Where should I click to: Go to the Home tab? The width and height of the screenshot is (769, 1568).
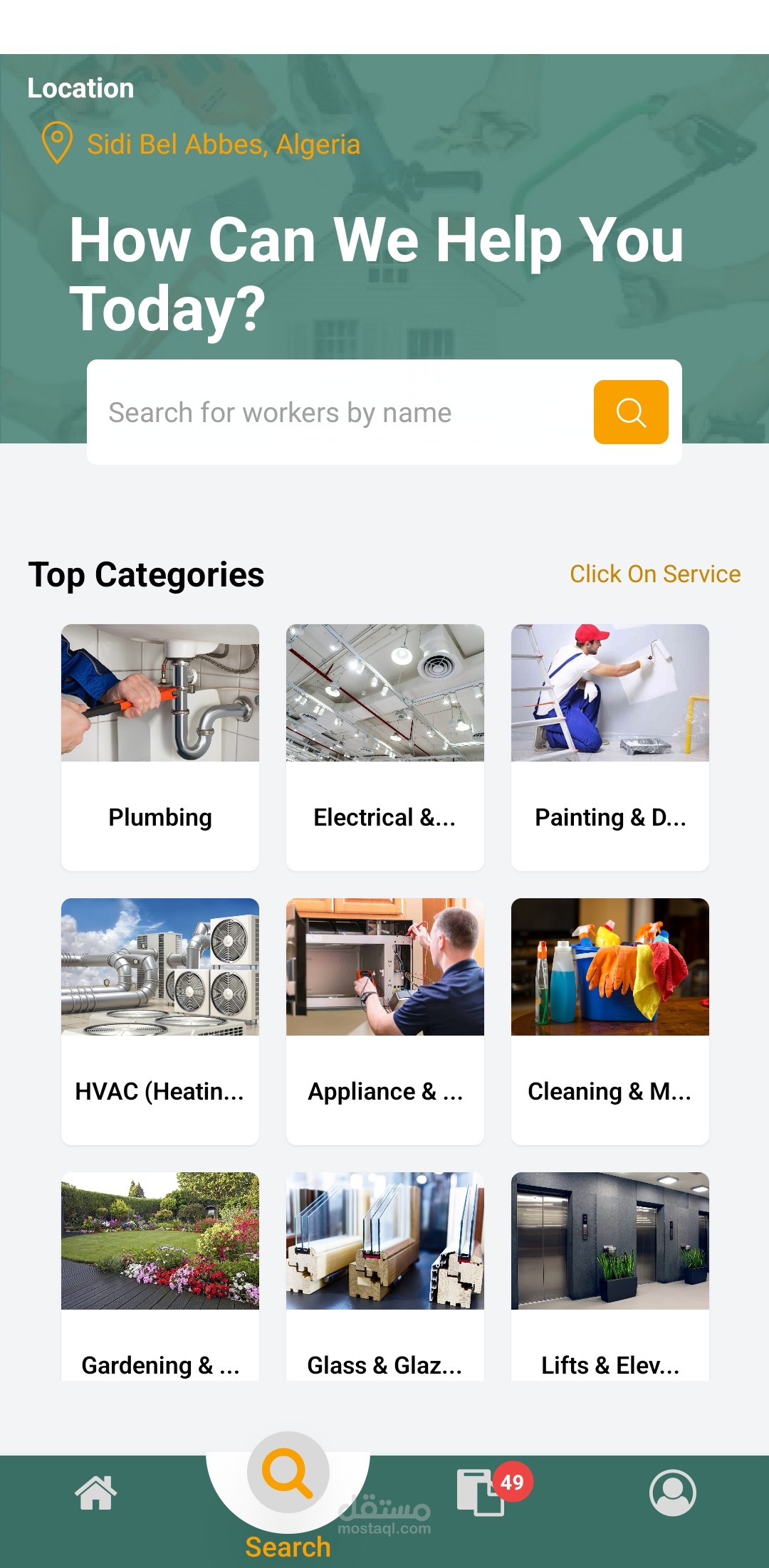pyautogui.click(x=96, y=1493)
